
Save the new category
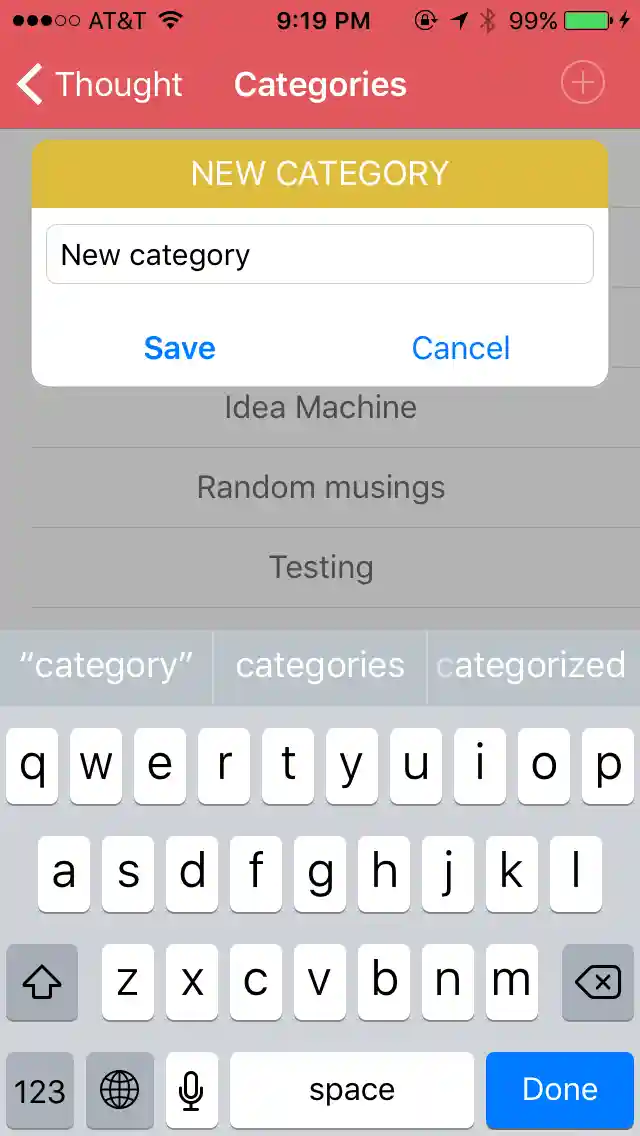pos(180,348)
